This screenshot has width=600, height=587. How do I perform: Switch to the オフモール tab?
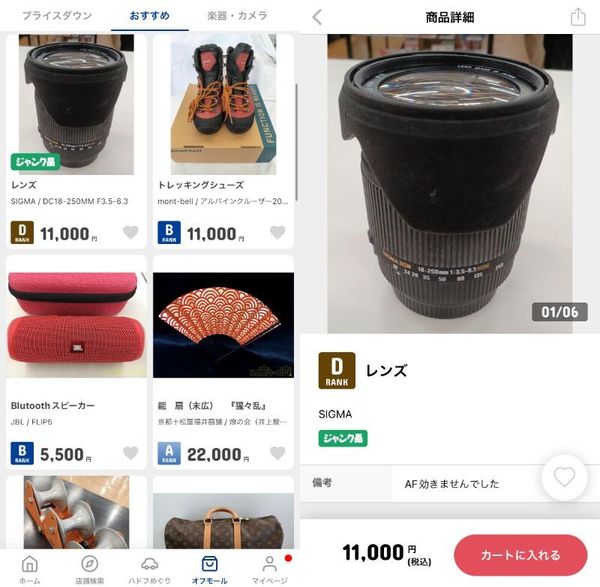pyautogui.click(x=210, y=569)
